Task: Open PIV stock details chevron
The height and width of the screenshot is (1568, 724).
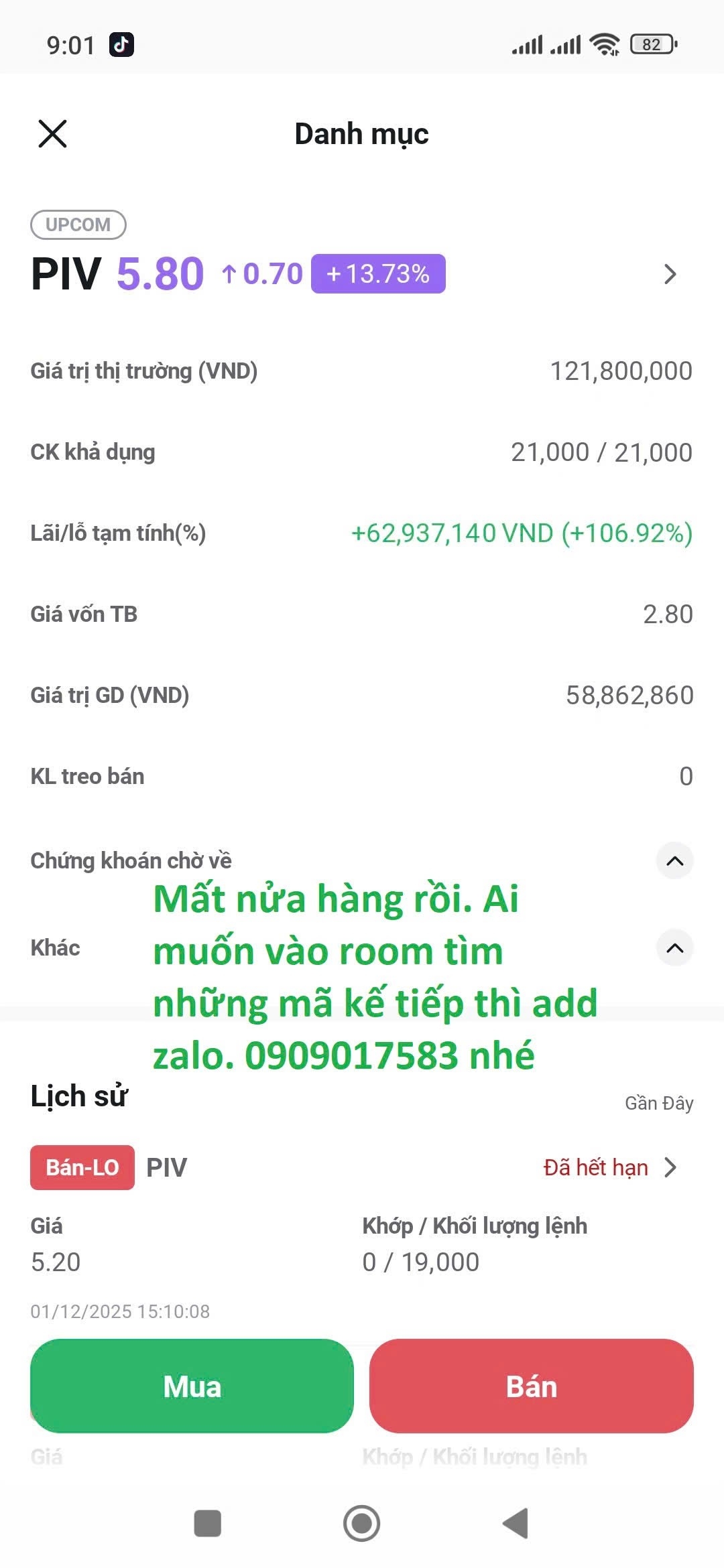Action: point(670,274)
